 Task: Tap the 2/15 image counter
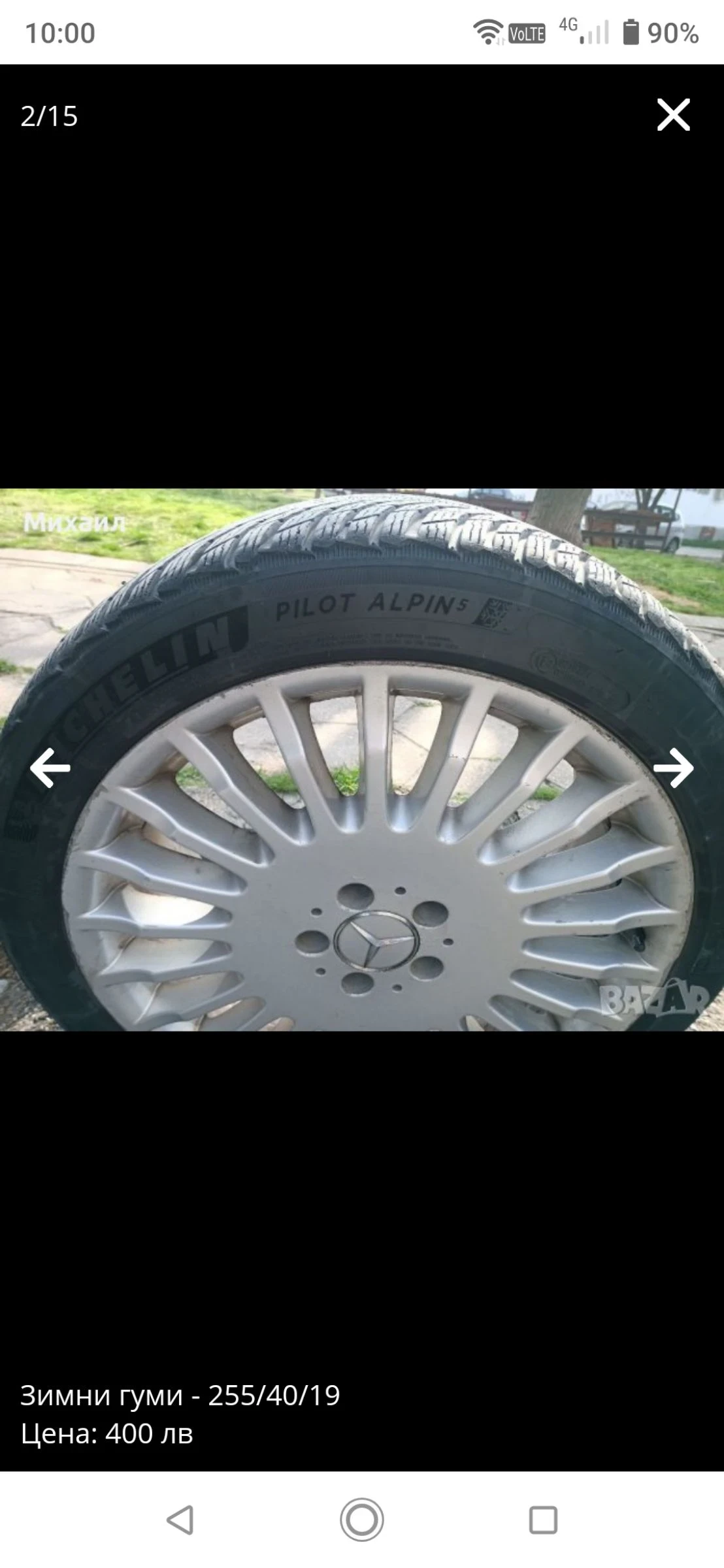pyautogui.click(x=49, y=116)
